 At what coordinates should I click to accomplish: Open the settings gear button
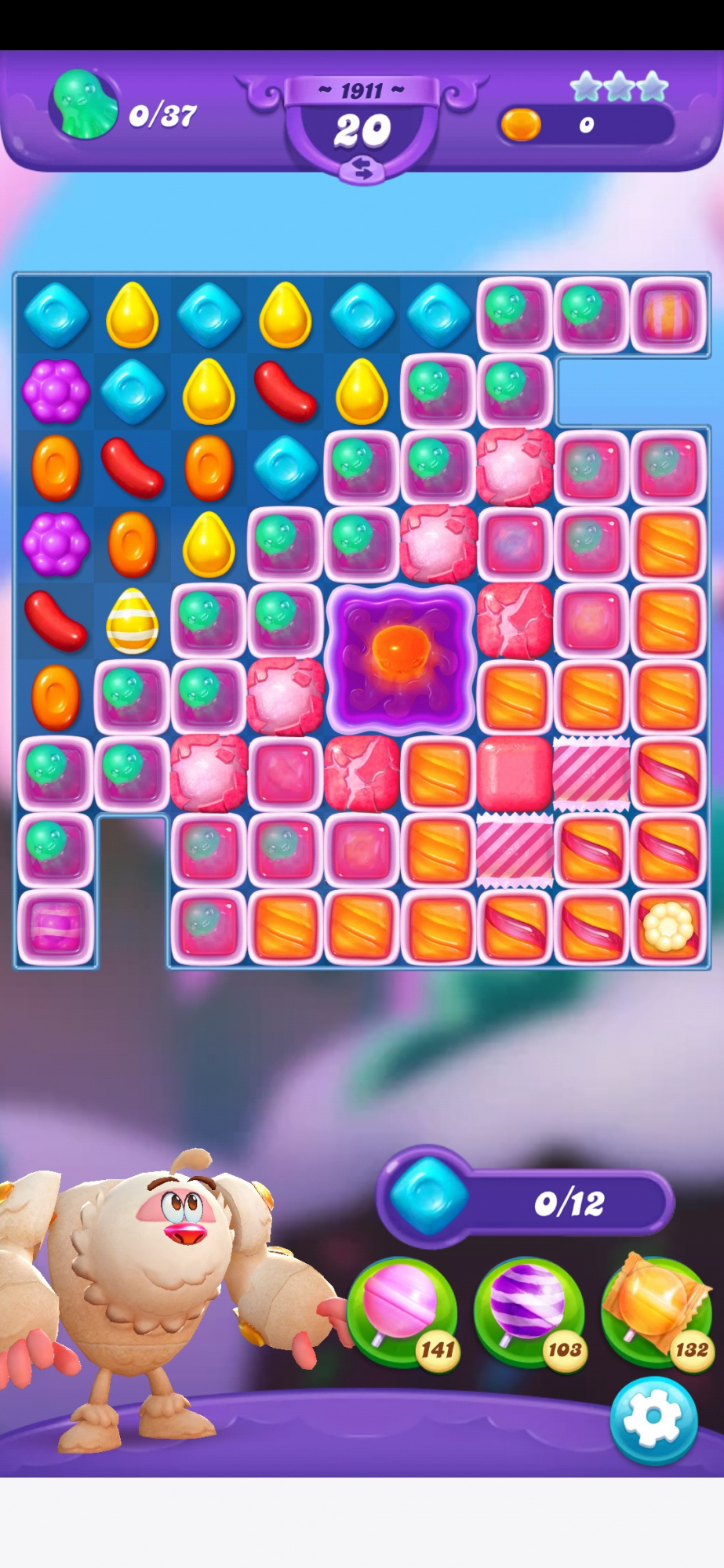tap(653, 1420)
